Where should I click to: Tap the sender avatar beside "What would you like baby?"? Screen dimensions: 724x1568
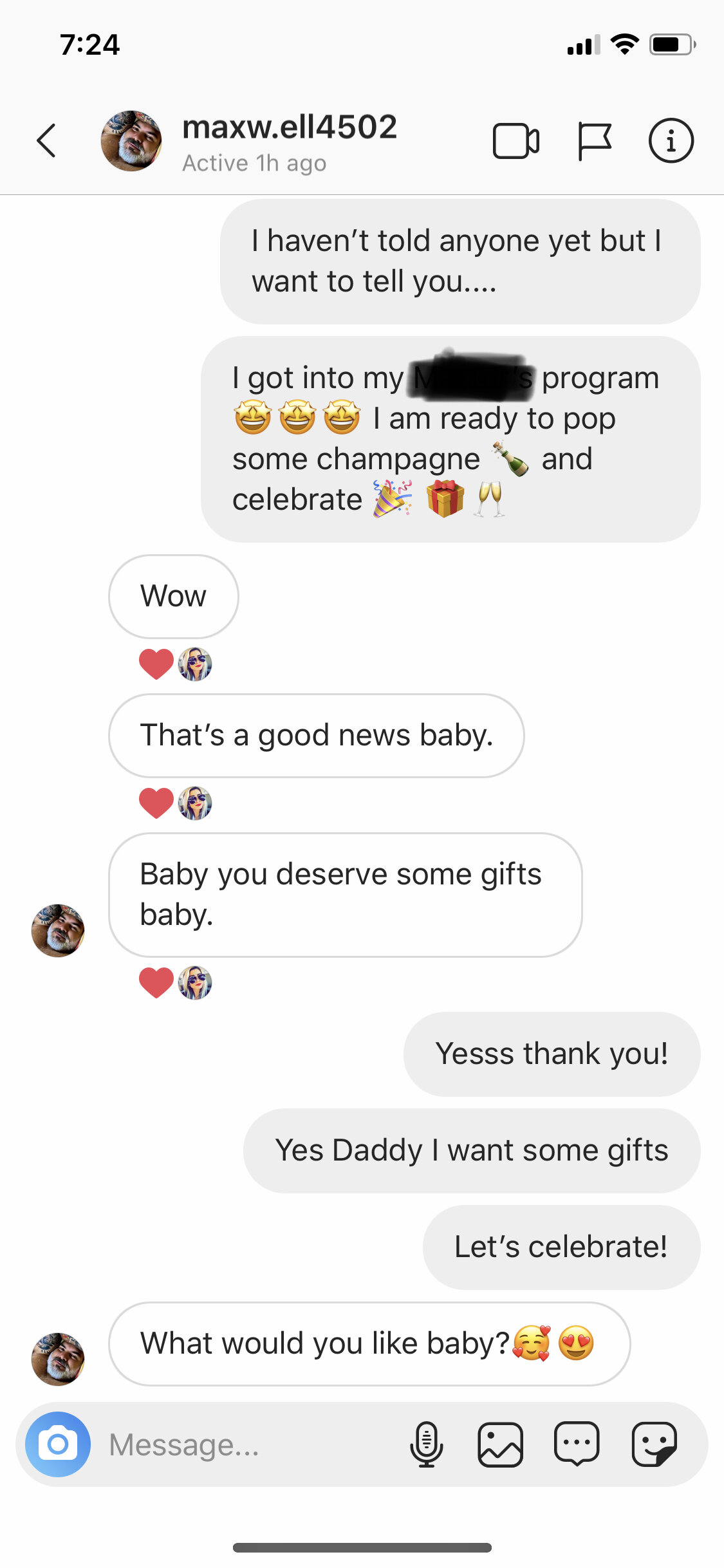coord(58,1359)
